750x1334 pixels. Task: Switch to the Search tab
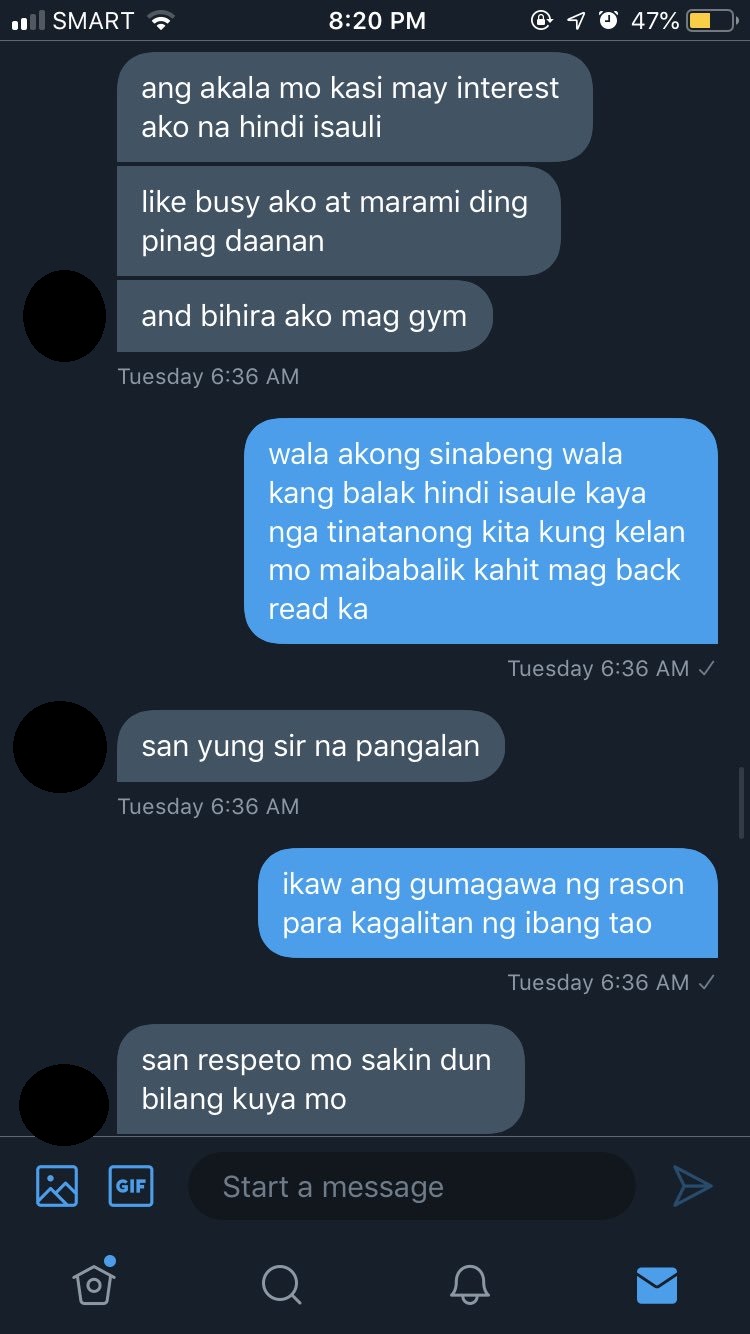click(281, 1284)
